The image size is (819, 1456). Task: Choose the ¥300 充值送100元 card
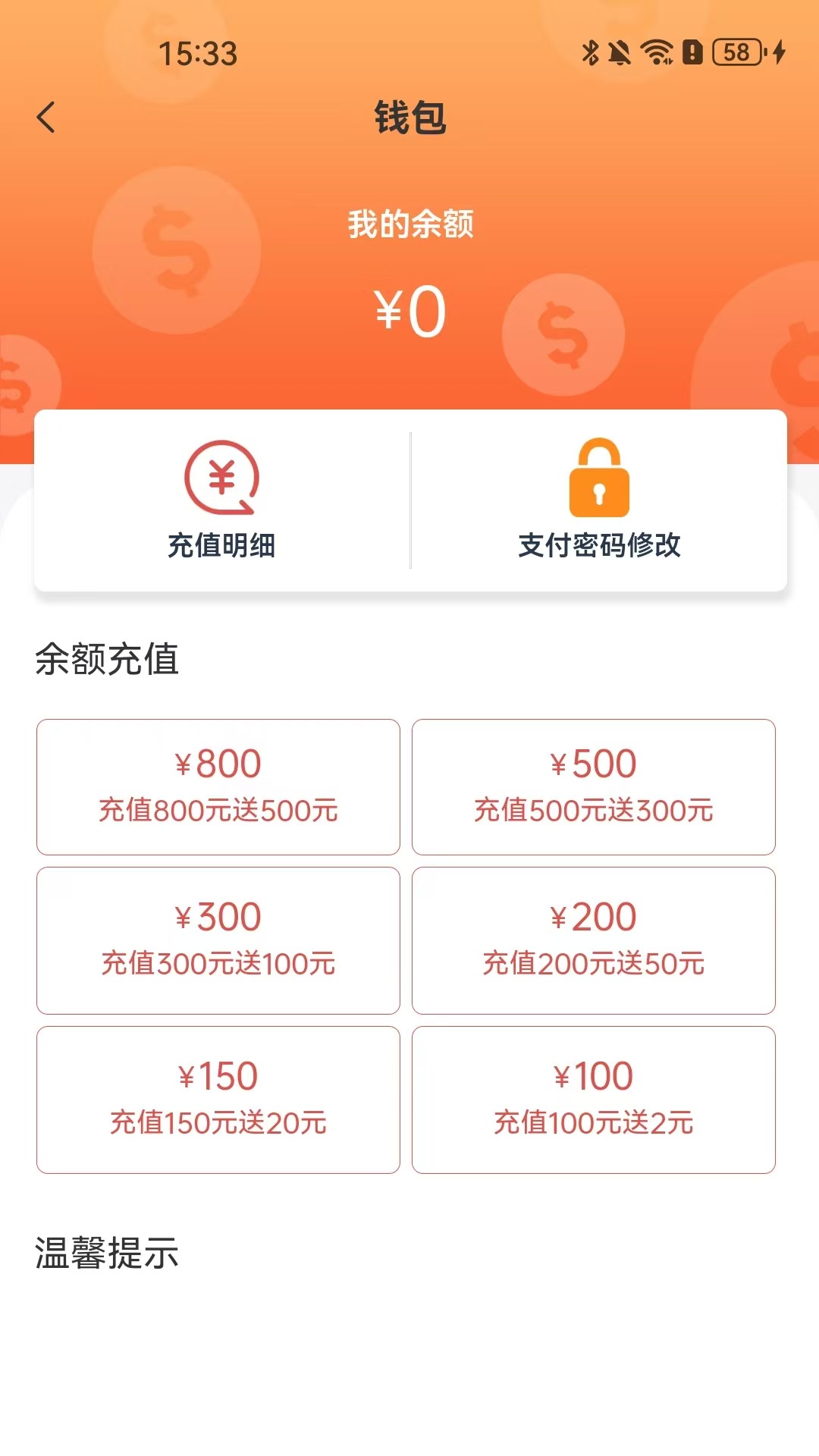coord(219,940)
